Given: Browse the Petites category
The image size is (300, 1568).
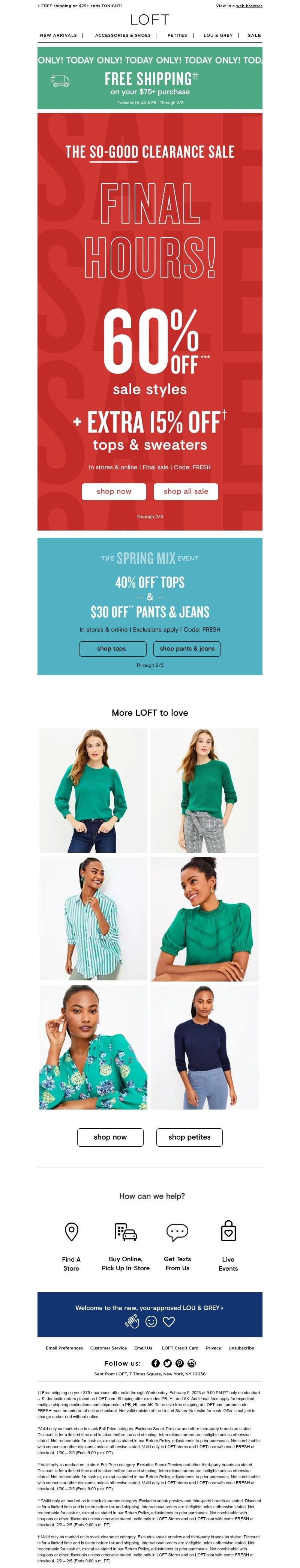Looking at the screenshot, I should click(x=177, y=35).
